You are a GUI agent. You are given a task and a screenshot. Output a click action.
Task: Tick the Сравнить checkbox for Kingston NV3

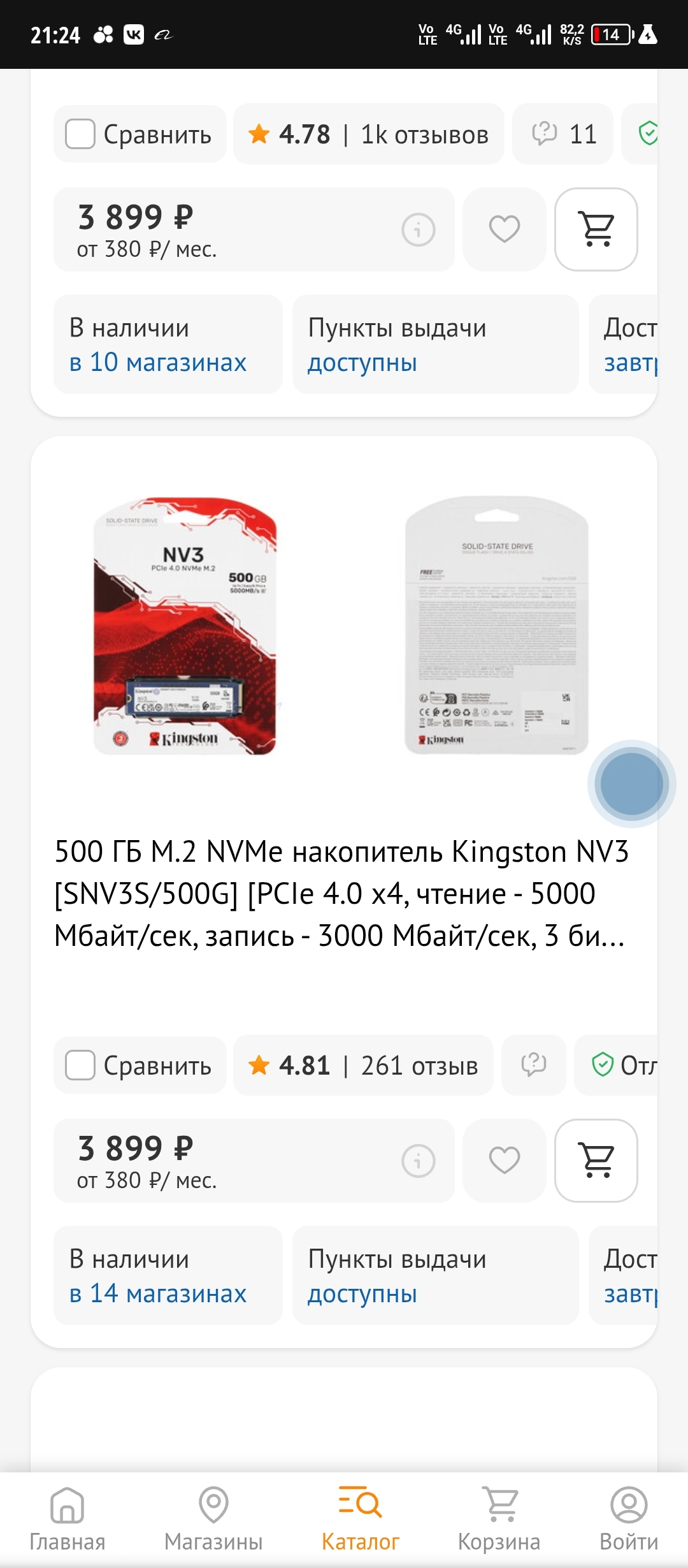click(81, 1065)
